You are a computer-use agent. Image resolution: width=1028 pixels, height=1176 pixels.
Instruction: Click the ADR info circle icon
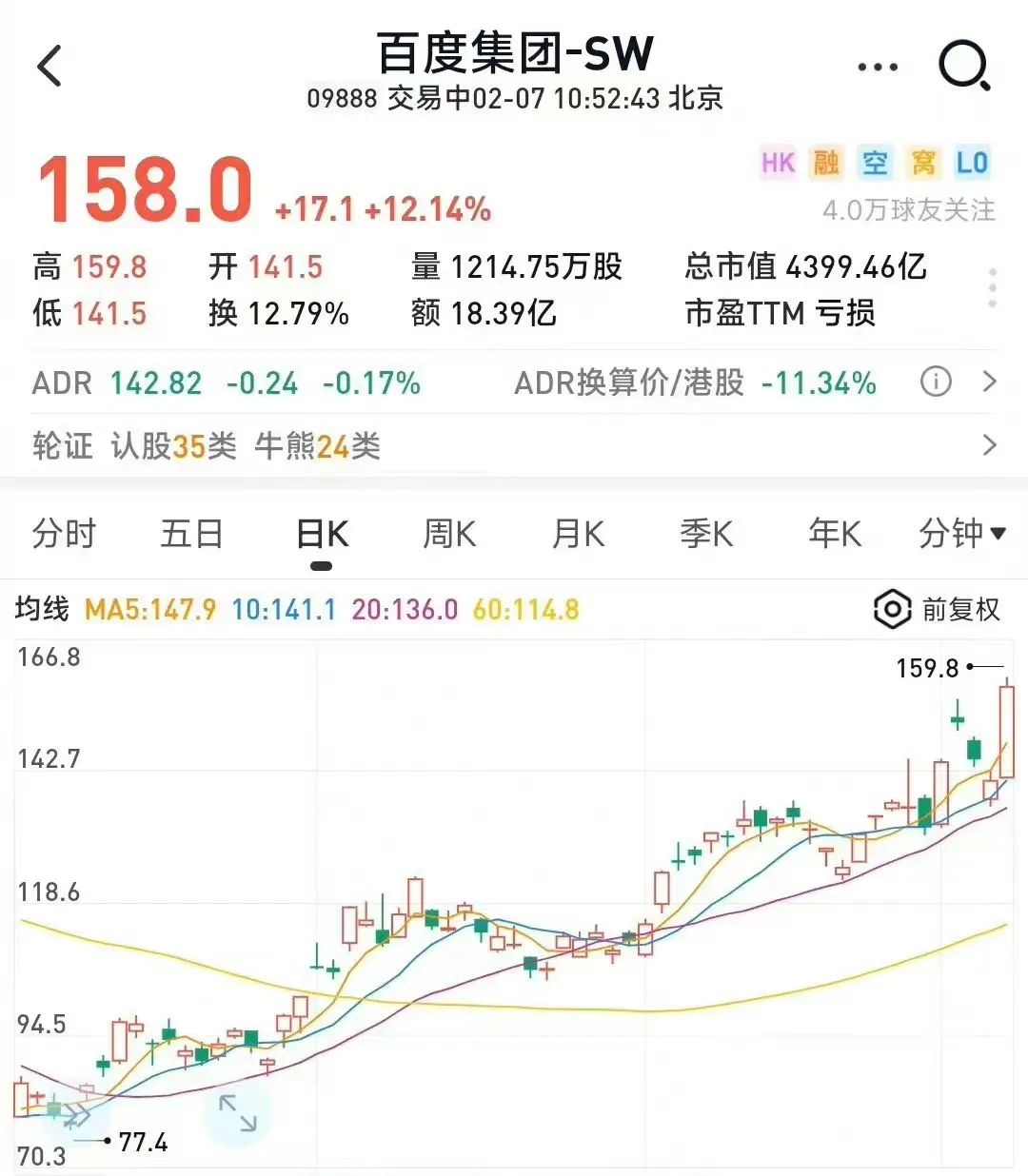click(x=935, y=383)
